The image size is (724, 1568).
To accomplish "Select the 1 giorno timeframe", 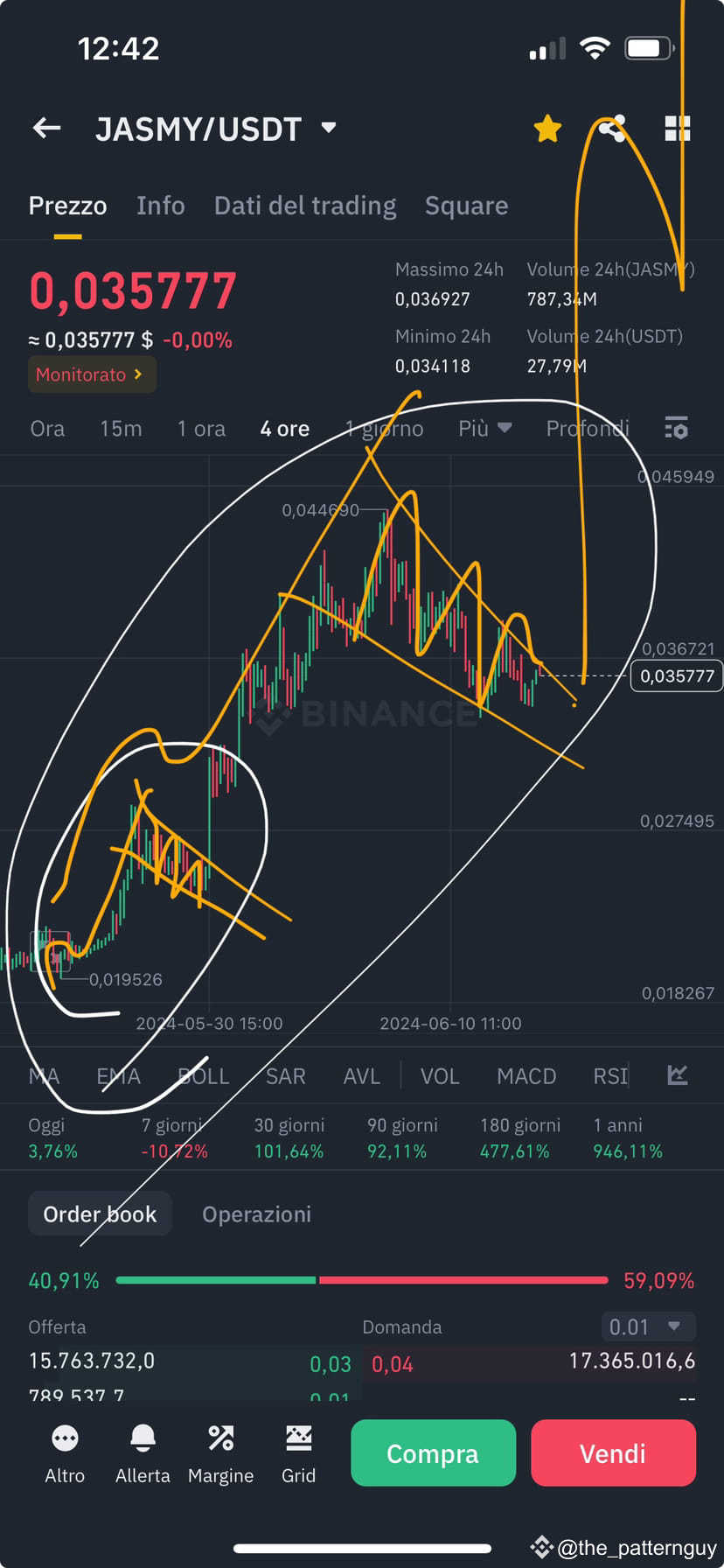I will [385, 429].
